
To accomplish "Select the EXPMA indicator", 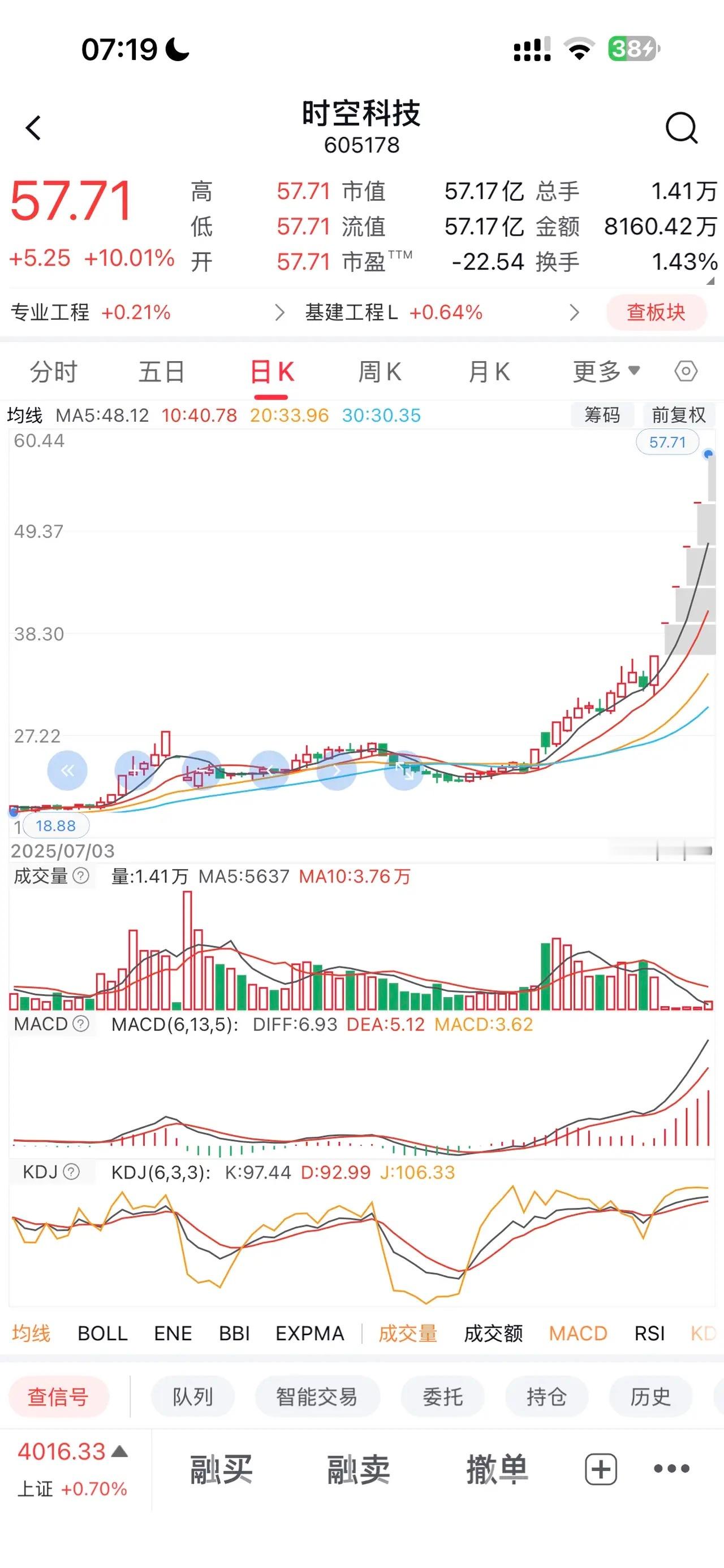I will (x=309, y=1333).
